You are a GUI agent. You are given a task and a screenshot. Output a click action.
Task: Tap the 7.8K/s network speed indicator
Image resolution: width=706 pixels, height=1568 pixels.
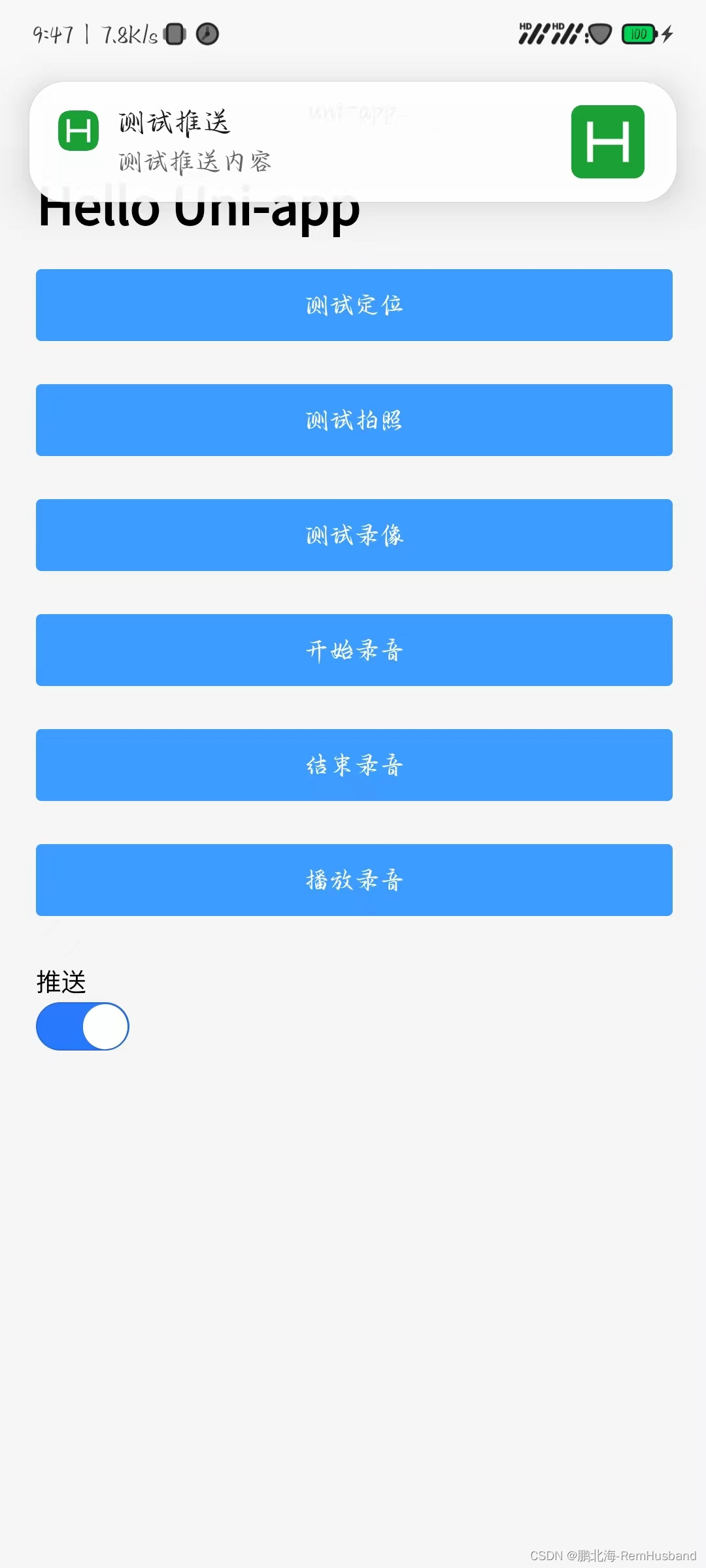click(126, 34)
